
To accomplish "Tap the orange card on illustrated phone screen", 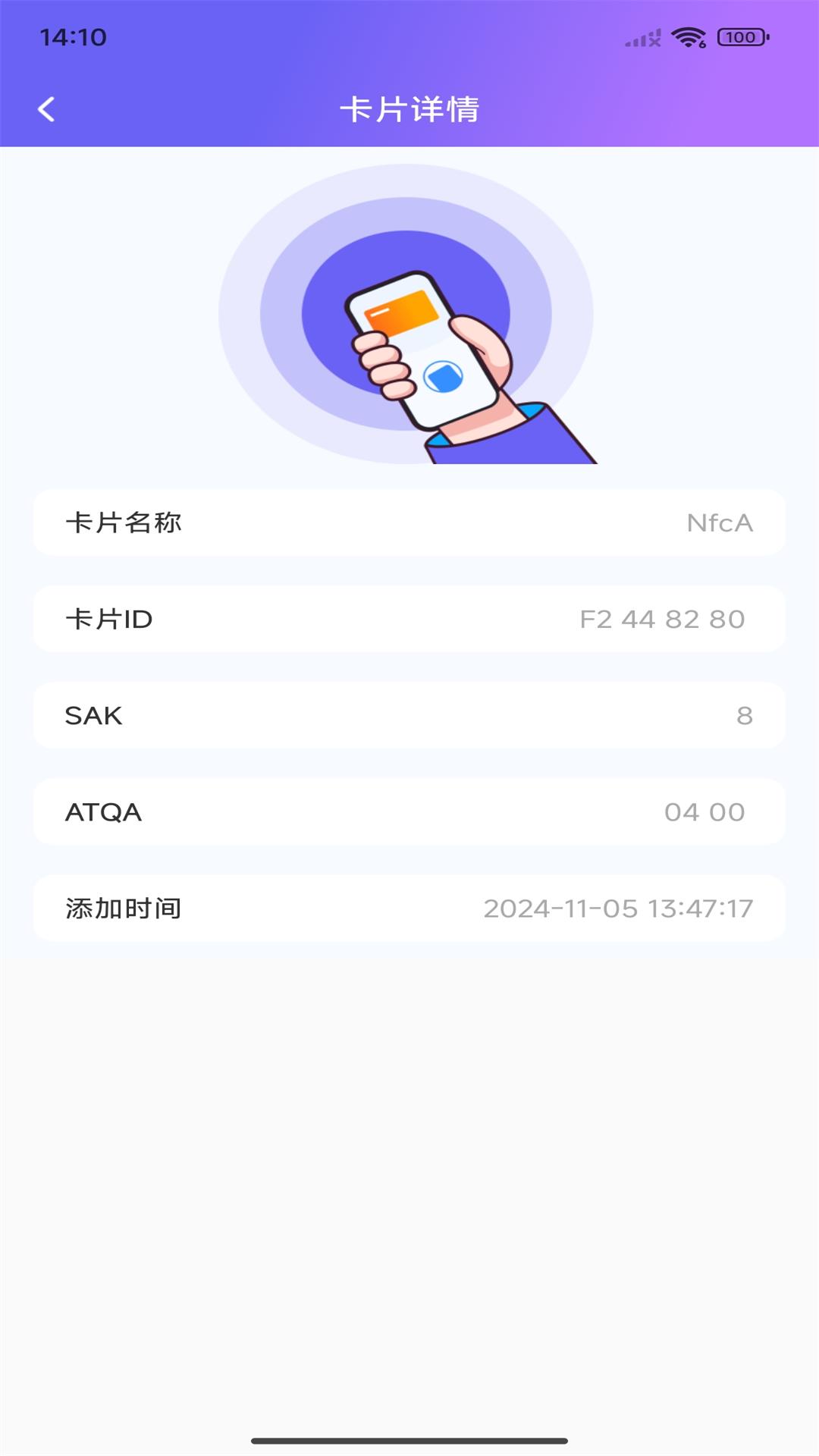I will pos(403,311).
